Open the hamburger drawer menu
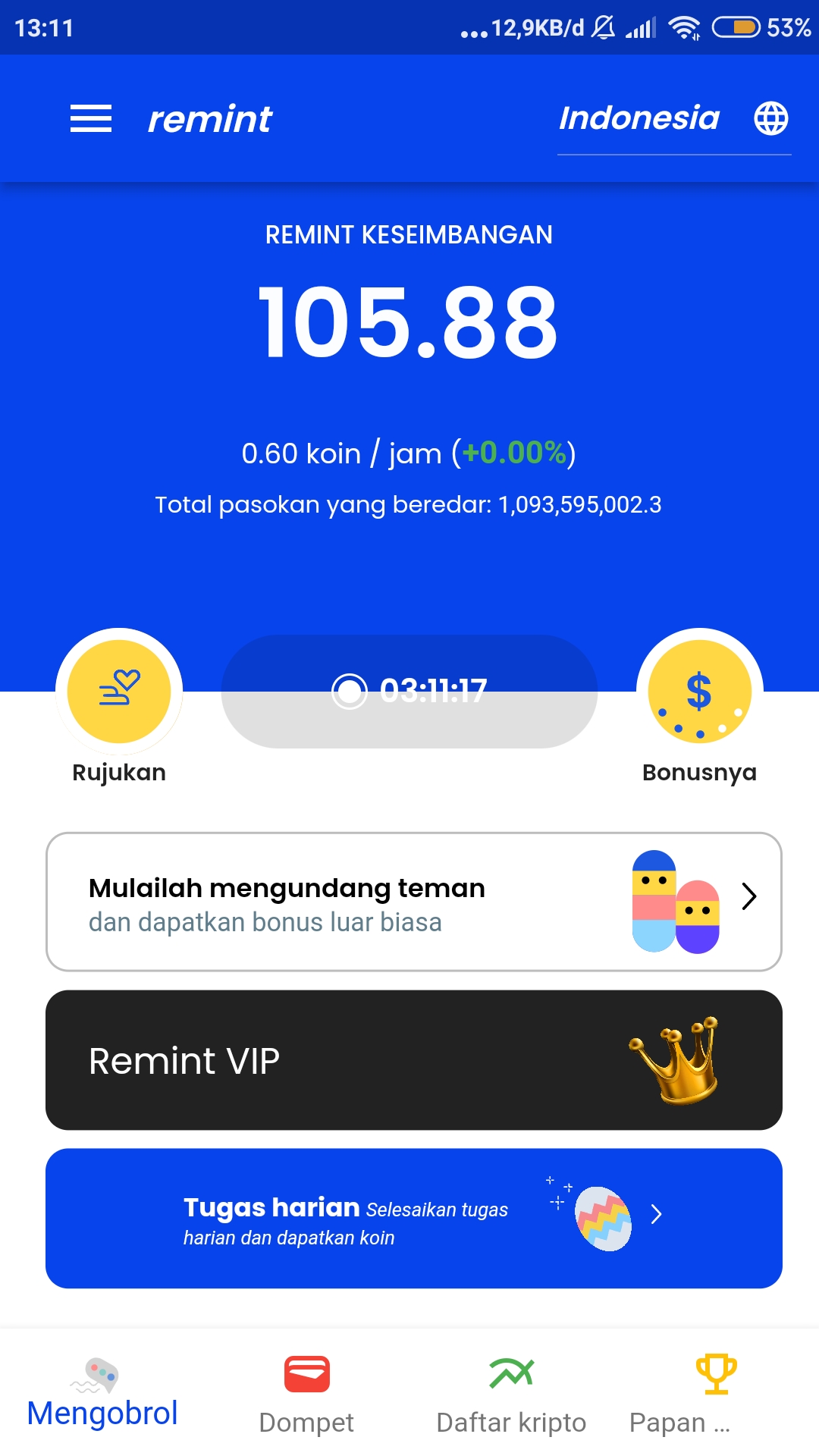819x1456 pixels. coord(91,118)
